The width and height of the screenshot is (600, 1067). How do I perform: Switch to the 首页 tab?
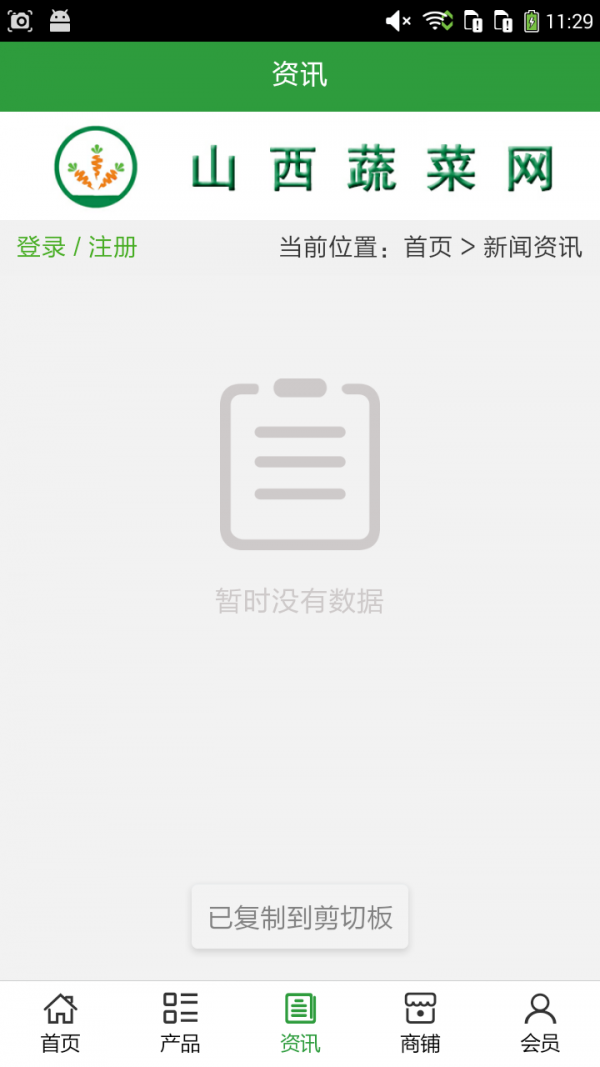click(60, 1023)
